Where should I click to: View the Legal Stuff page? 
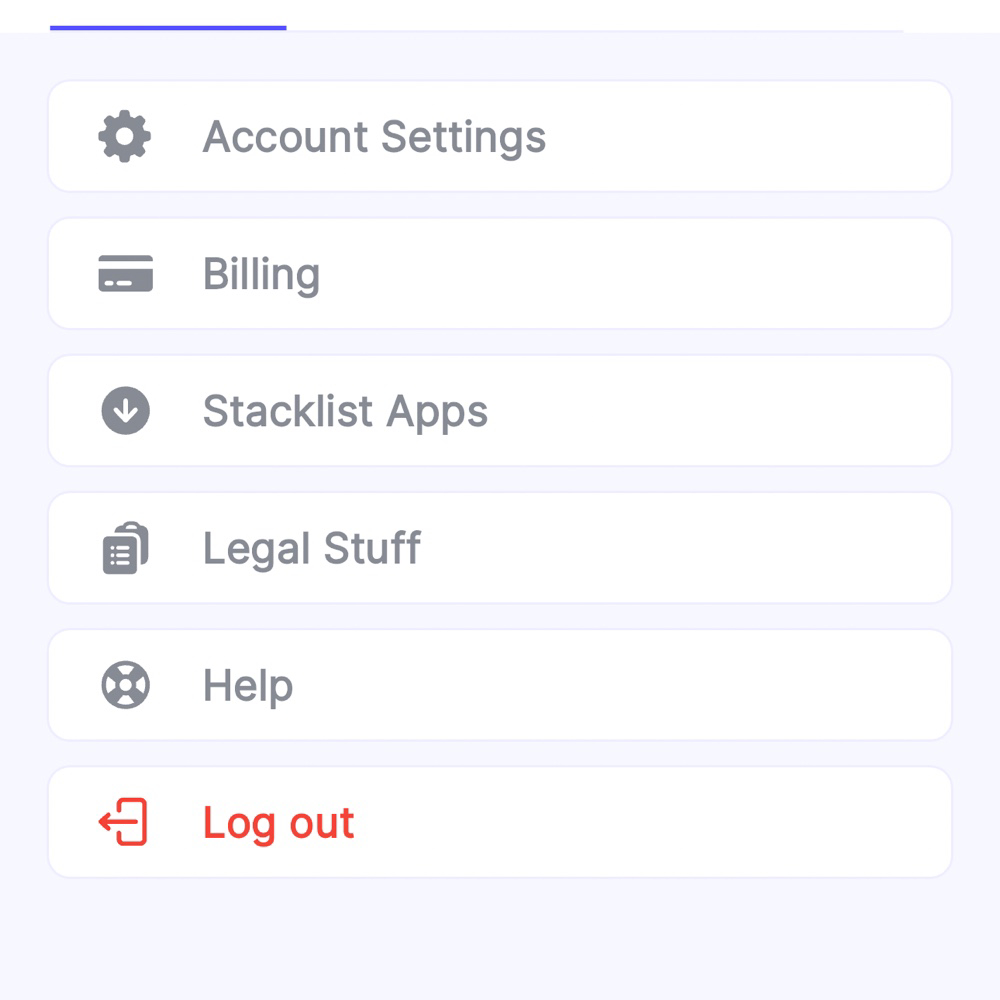[499, 547]
